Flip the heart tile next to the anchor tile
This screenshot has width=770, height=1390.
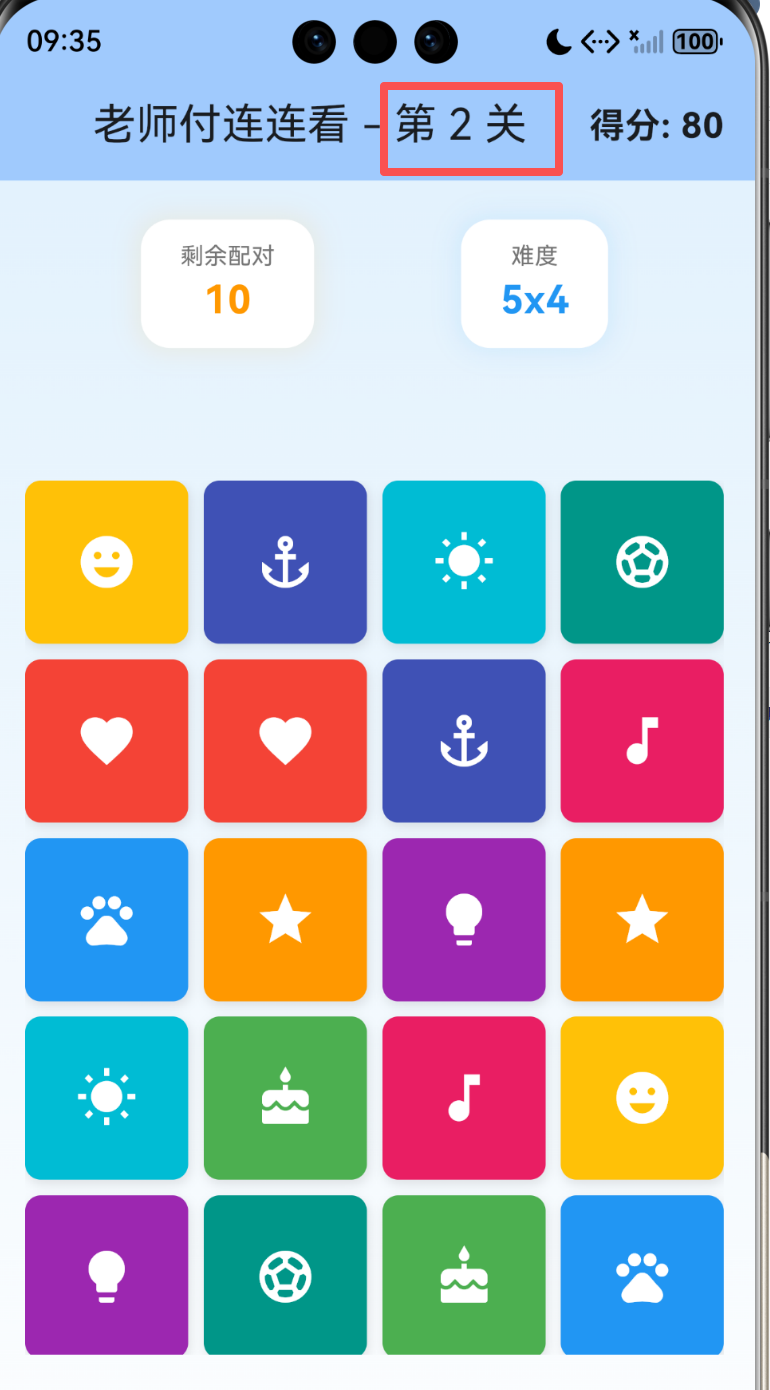pyautogui.click(x=285, y=741)
